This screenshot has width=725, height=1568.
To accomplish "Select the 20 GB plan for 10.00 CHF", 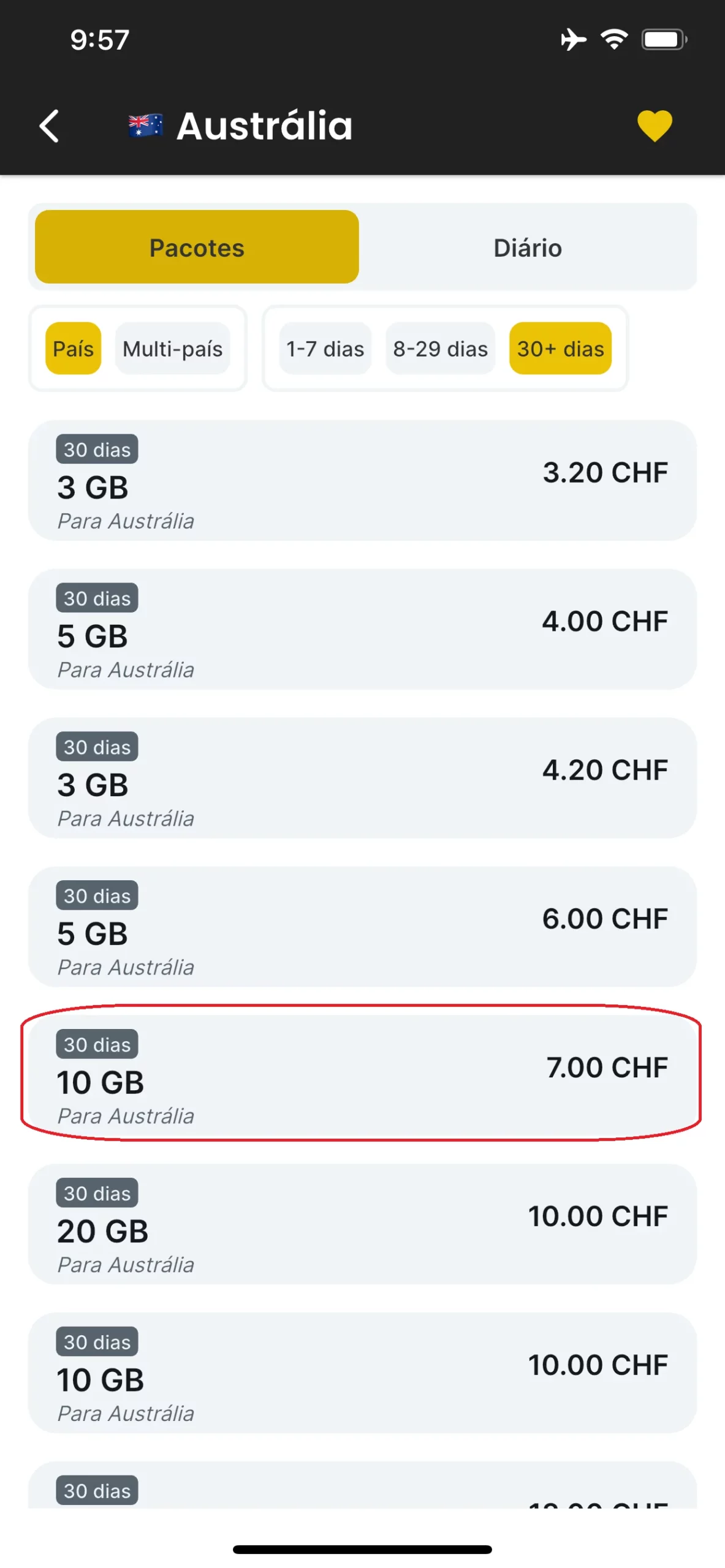I will pyautogui.click(x=362, y=1225).
